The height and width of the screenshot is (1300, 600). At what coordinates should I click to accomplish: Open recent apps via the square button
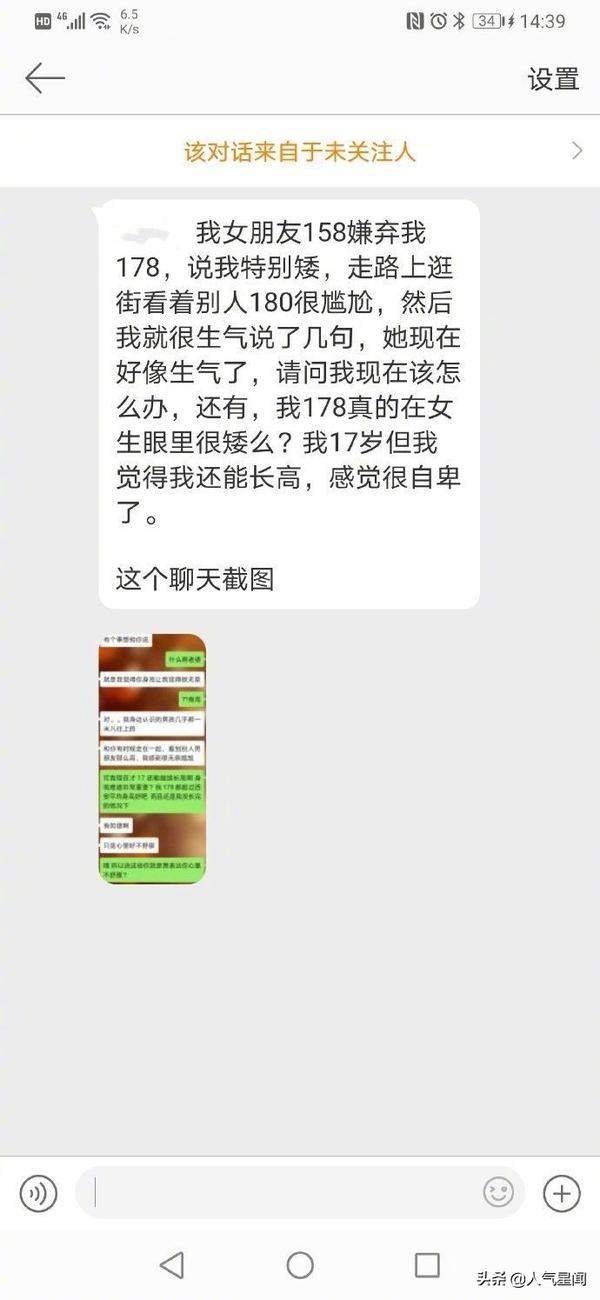427,1265
